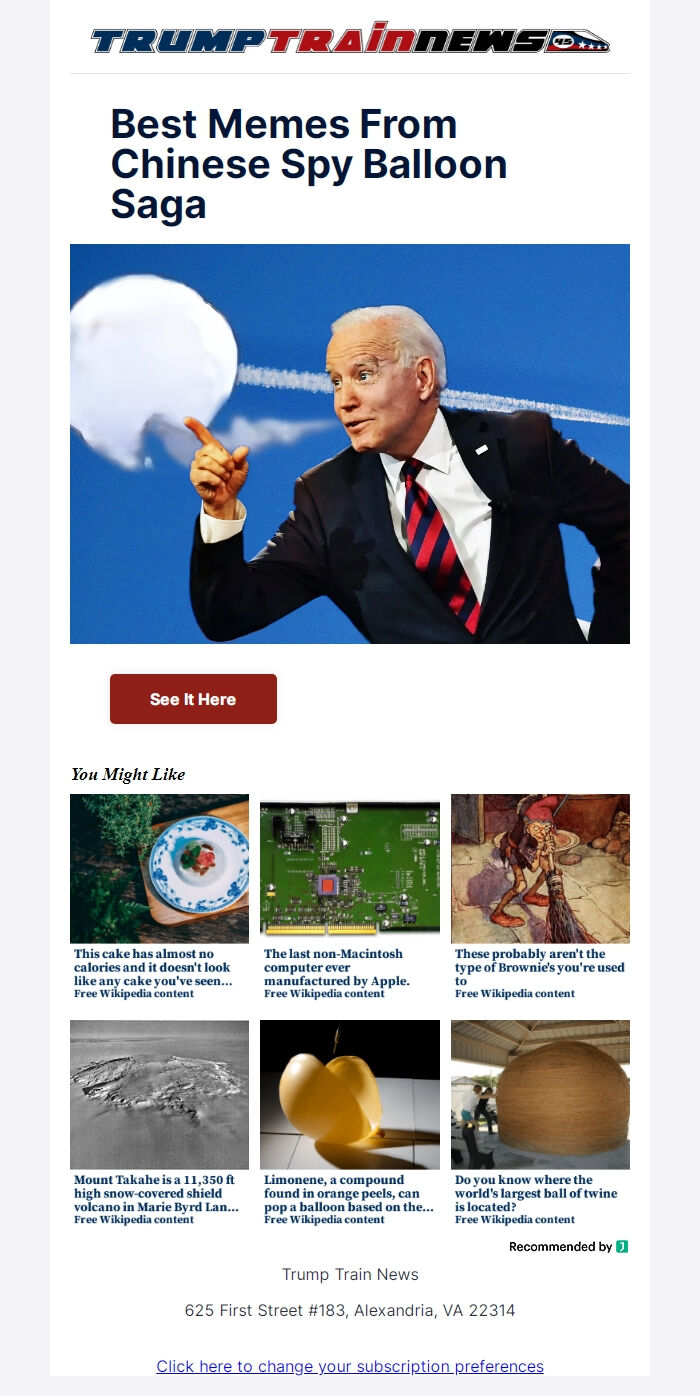Tap the See It Here button
Viewport: 700px width, 1396px height.
pyautogui.click(x=193, y=699)
